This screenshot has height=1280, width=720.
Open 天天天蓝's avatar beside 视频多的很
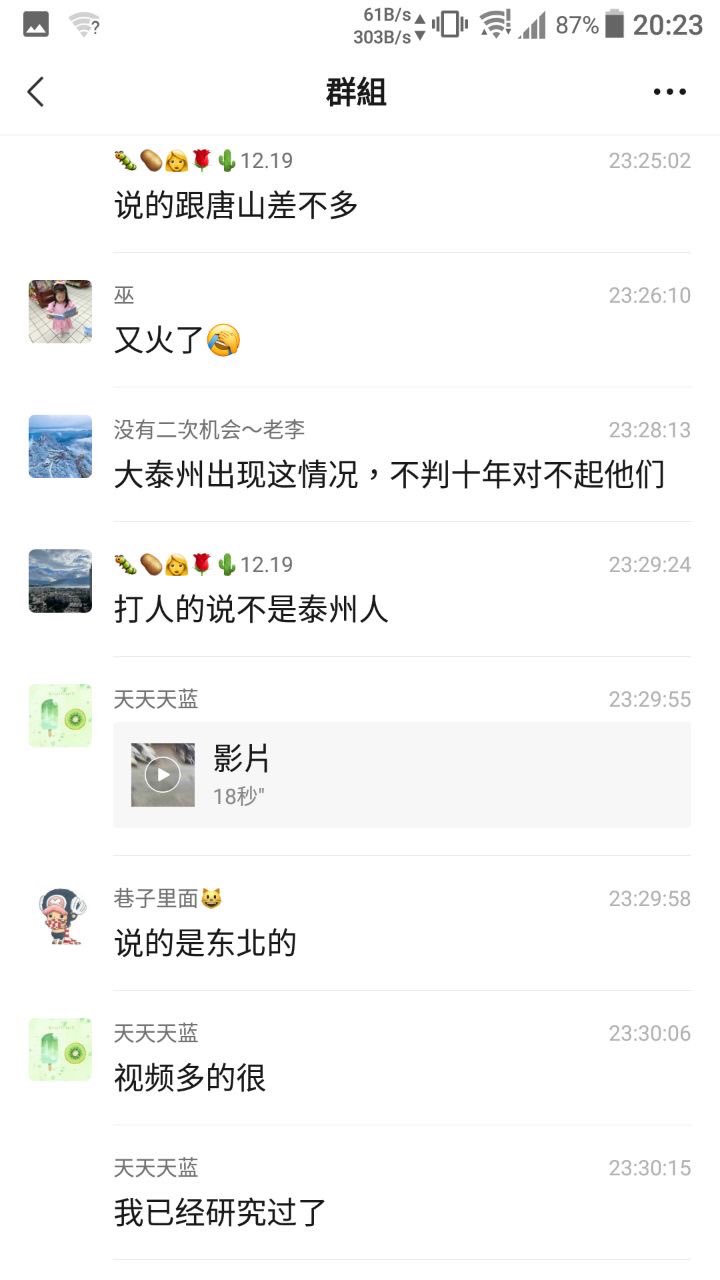point(60,1050)
